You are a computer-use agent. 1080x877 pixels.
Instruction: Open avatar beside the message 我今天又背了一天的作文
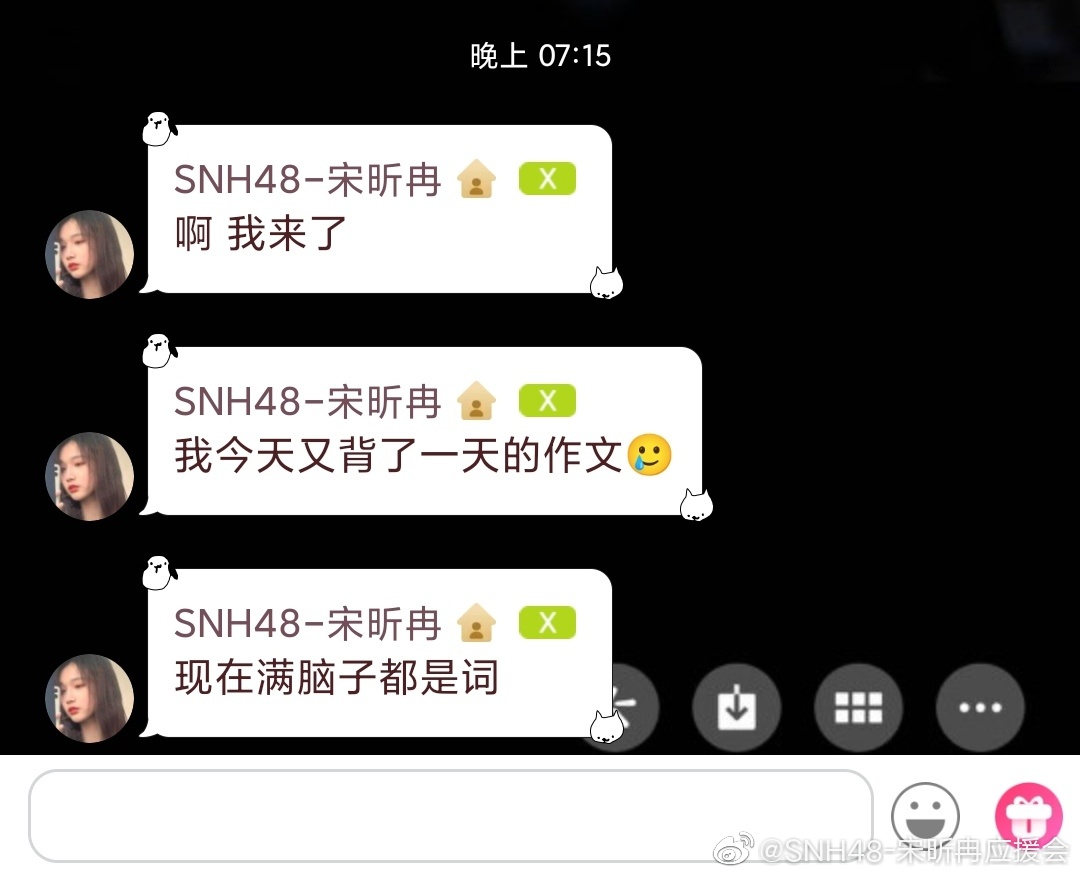click(x=90, y=476)
